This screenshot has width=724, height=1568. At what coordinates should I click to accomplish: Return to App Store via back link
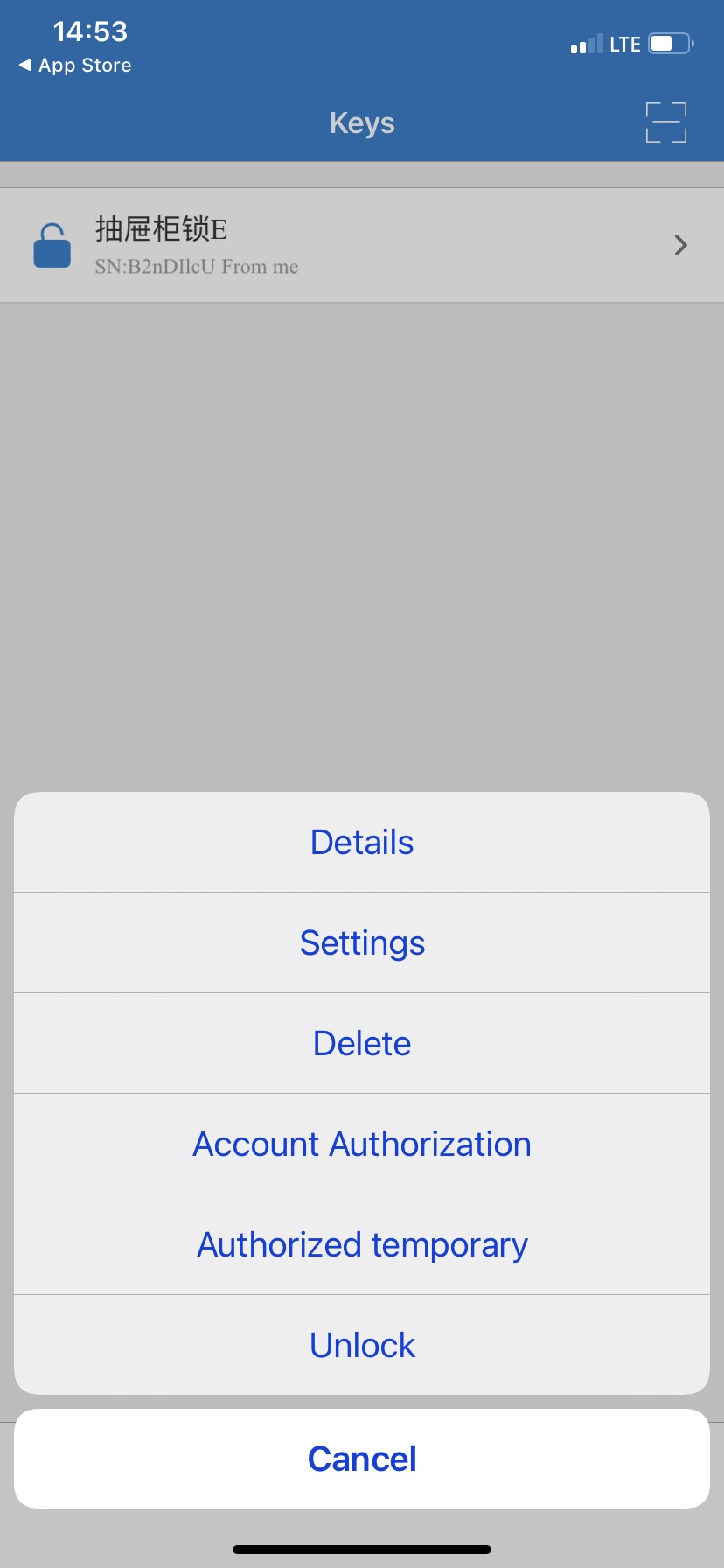tap(75, 66)
